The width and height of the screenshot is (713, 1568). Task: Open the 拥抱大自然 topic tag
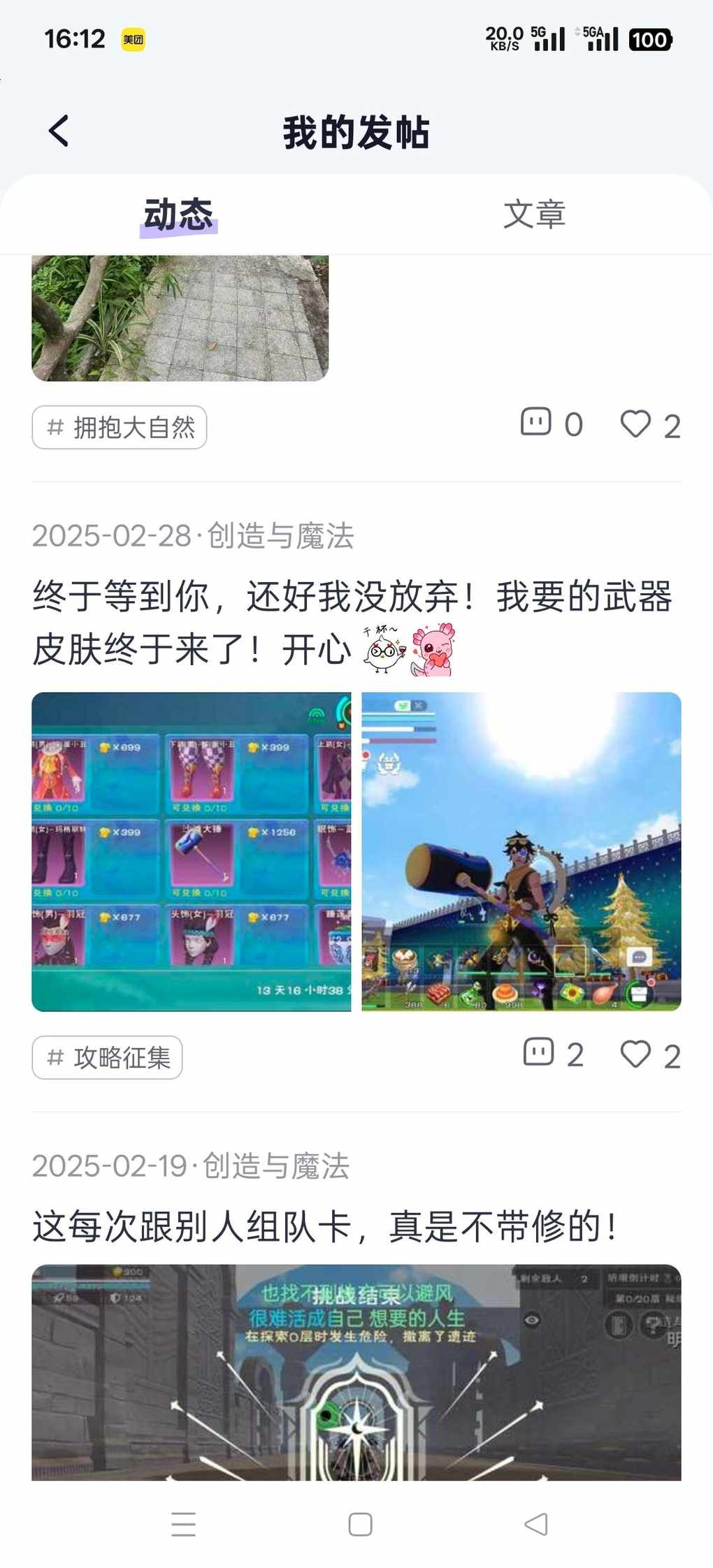coord(120,427)
